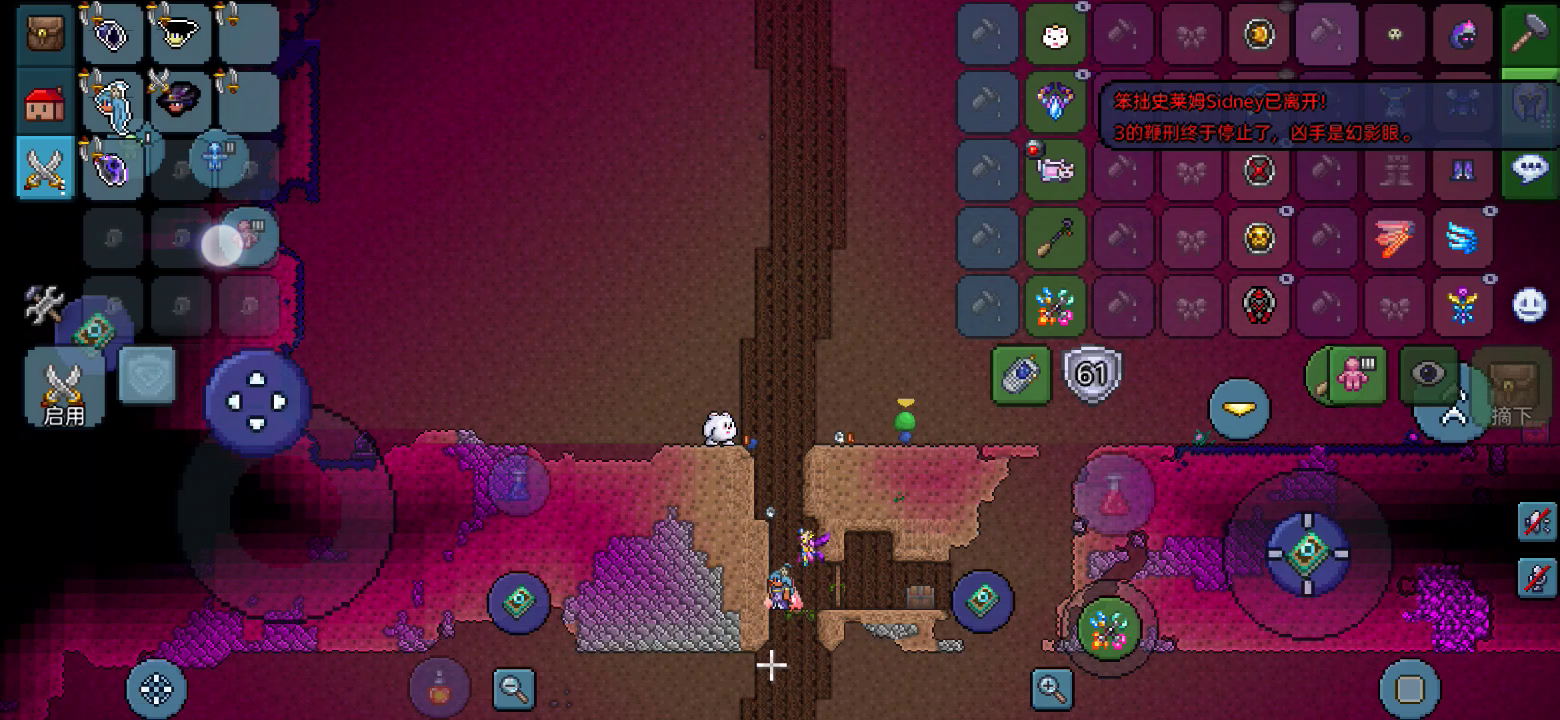
Task: Tap the square button at bottom right
Action: 1409,688
